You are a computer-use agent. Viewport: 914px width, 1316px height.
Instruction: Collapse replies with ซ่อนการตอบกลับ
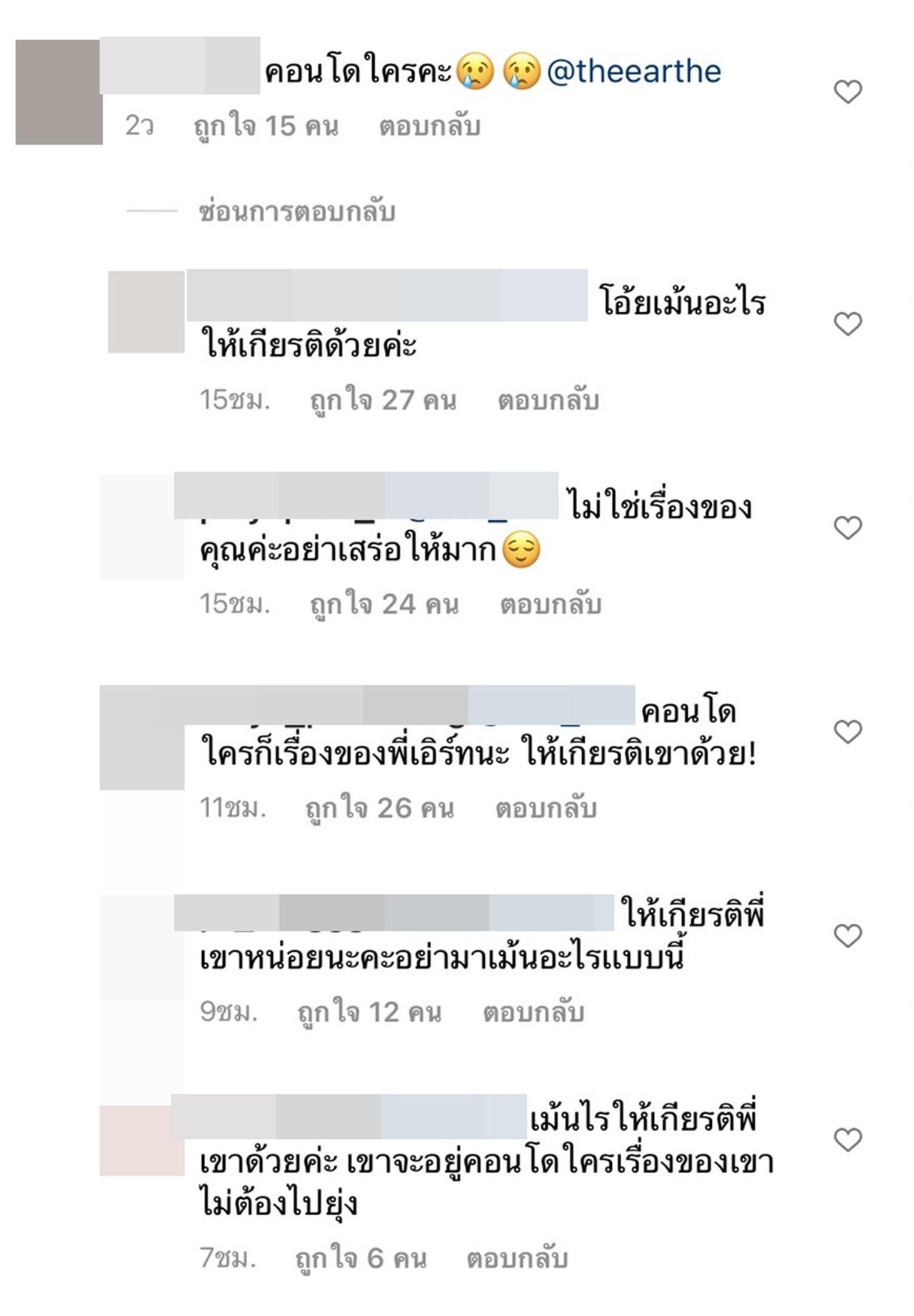(296, 211)
